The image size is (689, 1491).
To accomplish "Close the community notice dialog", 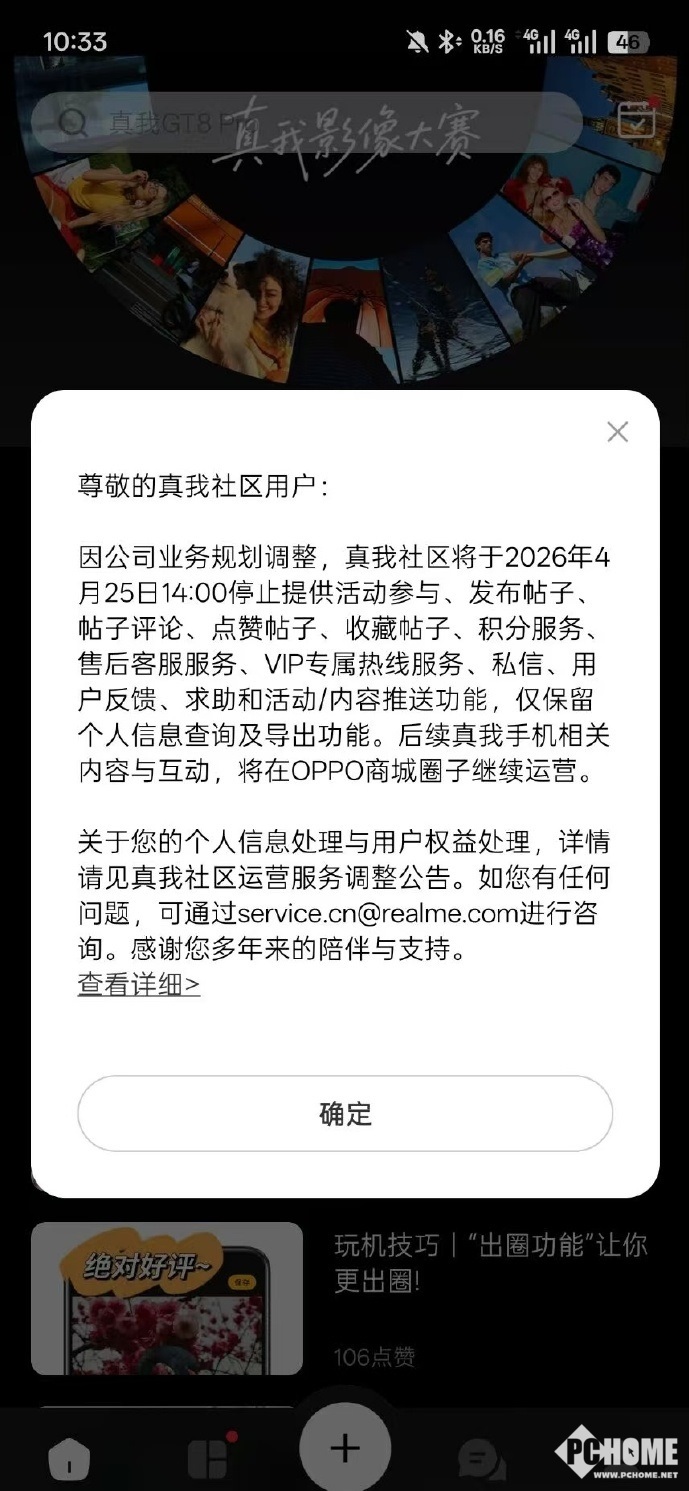I will click(617, 432).
